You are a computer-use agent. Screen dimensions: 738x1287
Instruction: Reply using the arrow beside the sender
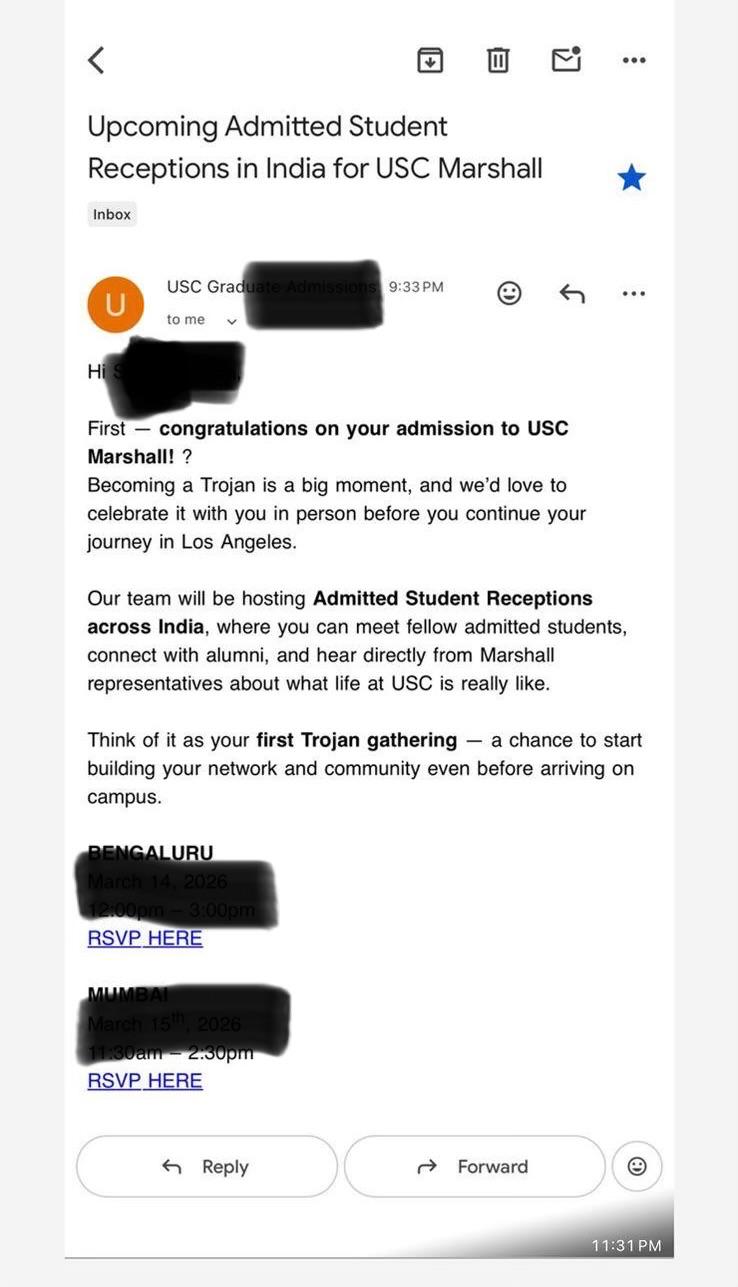[572, 293]
